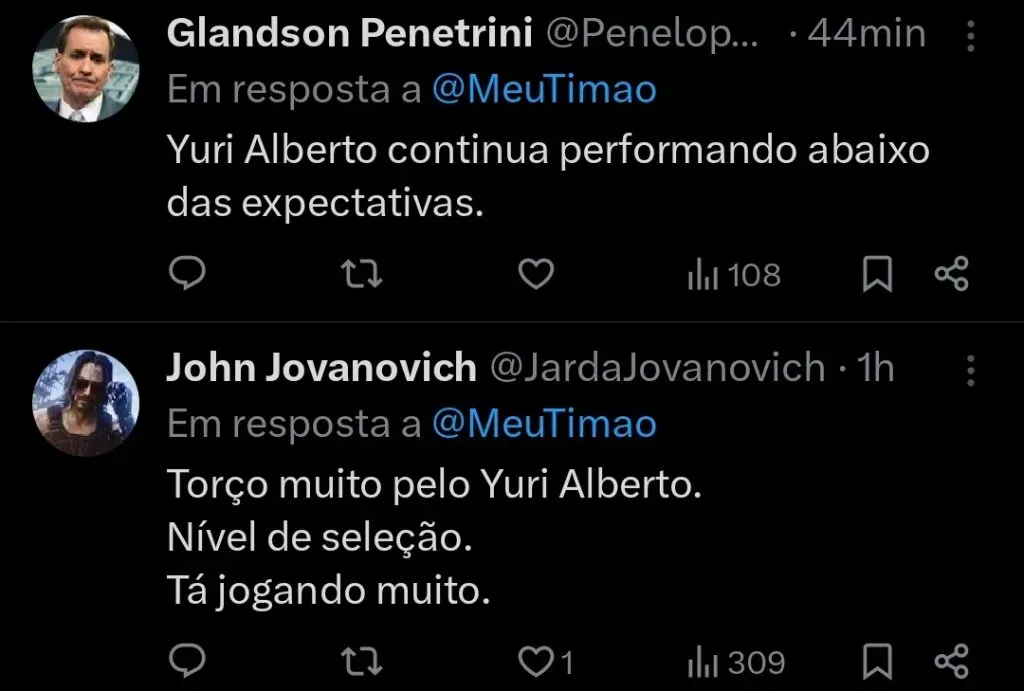Screen dimensions: 1024x691
Task: Like John Jovanovich's tweet
Action: [x=538, y=661]
